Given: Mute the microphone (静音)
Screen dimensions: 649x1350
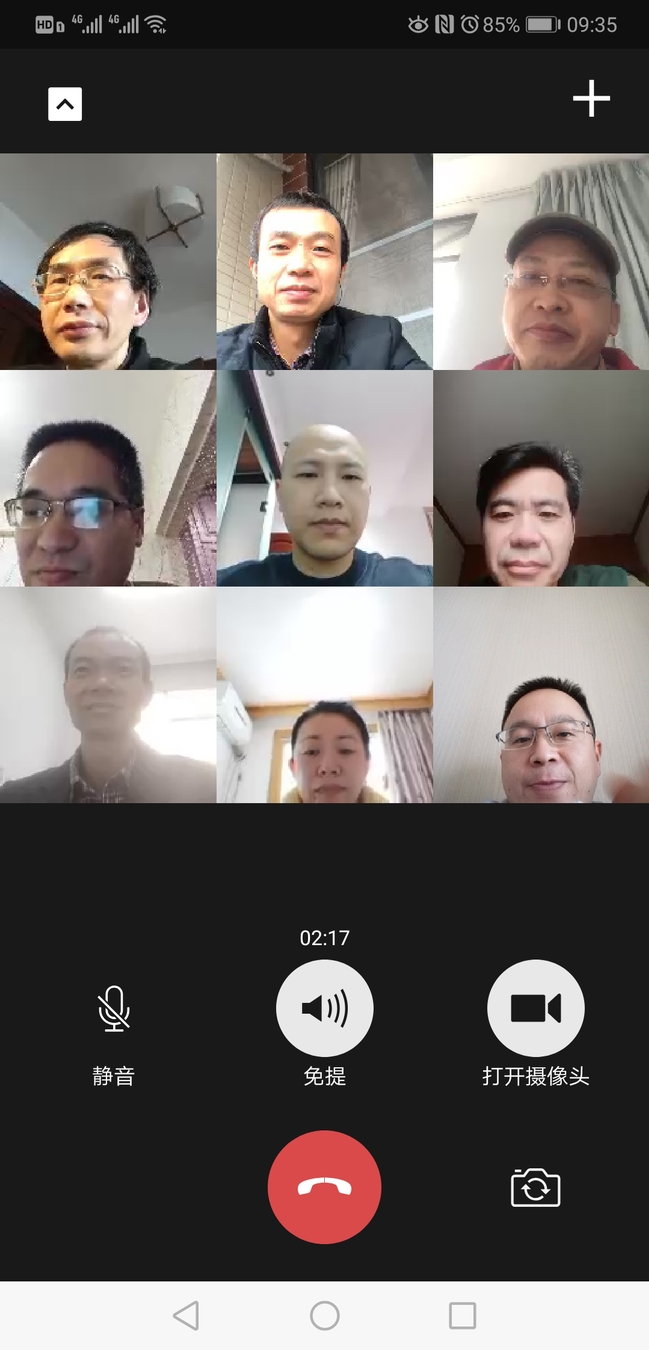Looking at the screenshot, I should click(114, 1009).
